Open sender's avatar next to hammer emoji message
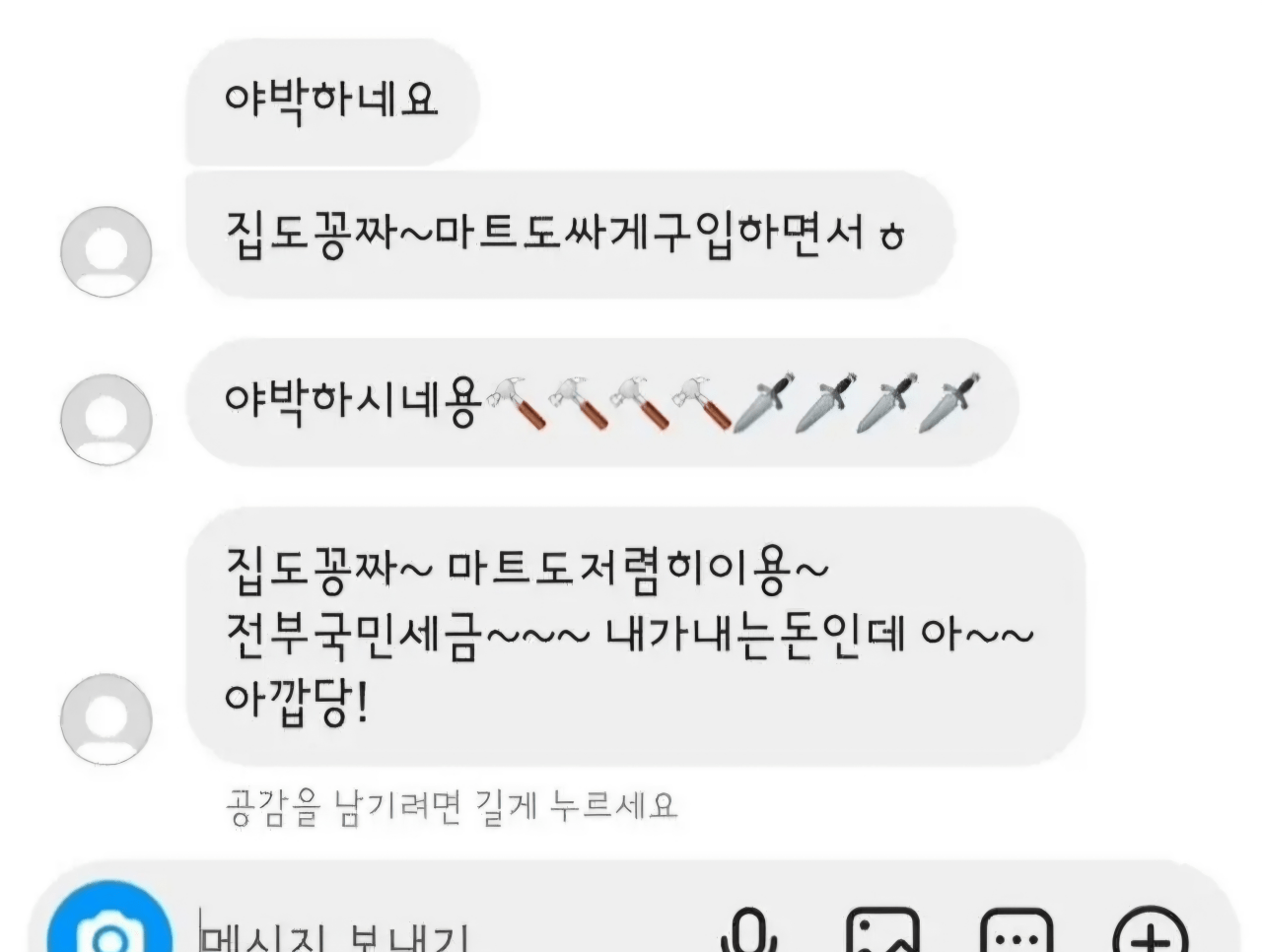Screen dimensions: 1262x952 (x=106, y=420)
